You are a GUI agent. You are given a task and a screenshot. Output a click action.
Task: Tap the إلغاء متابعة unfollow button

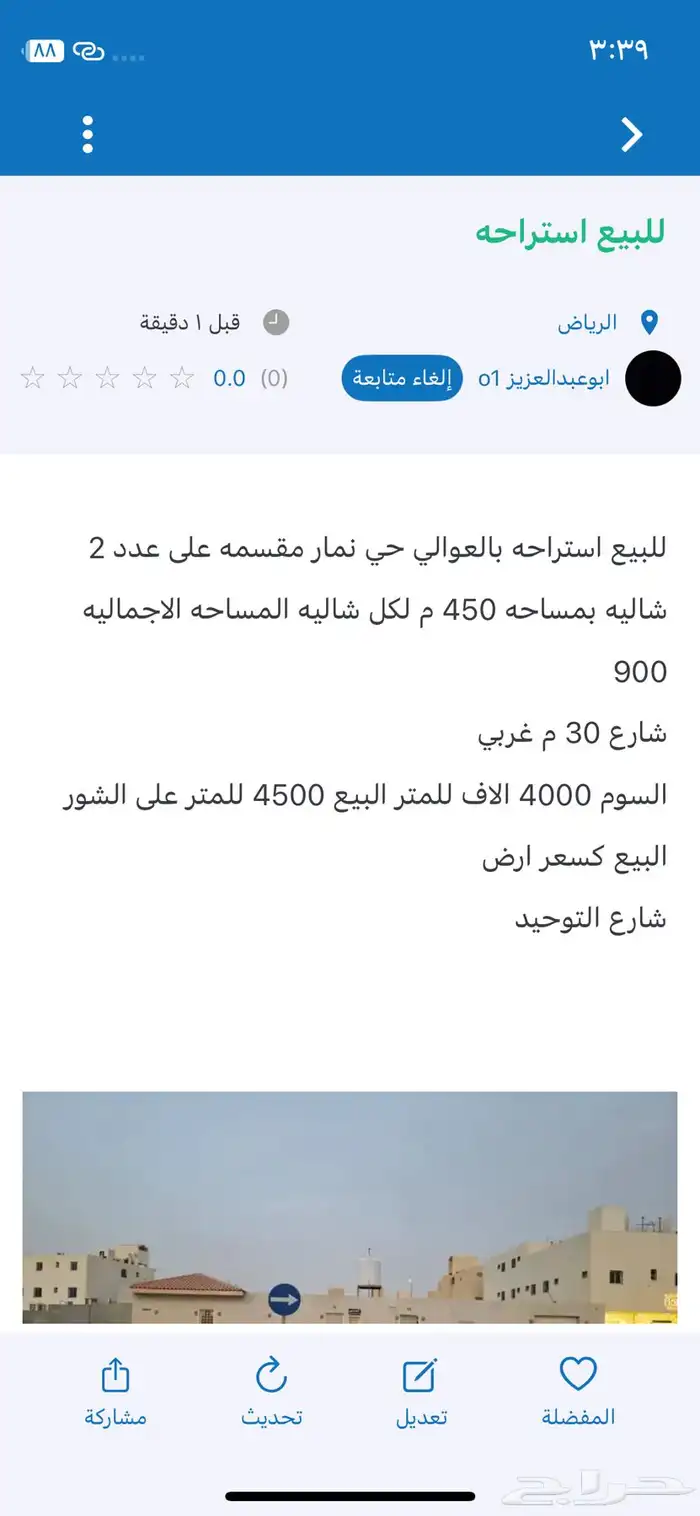coord(402,379)
